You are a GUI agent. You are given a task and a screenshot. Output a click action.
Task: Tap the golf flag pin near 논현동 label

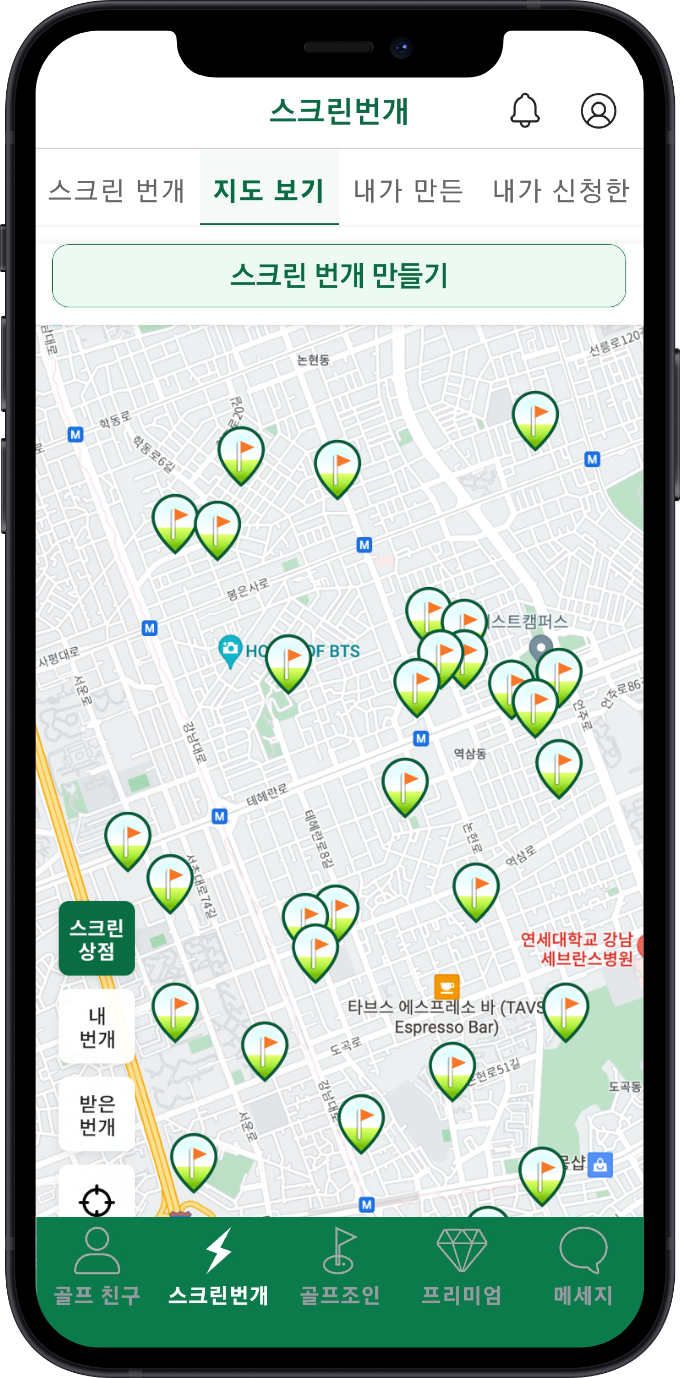click(337, 466)
